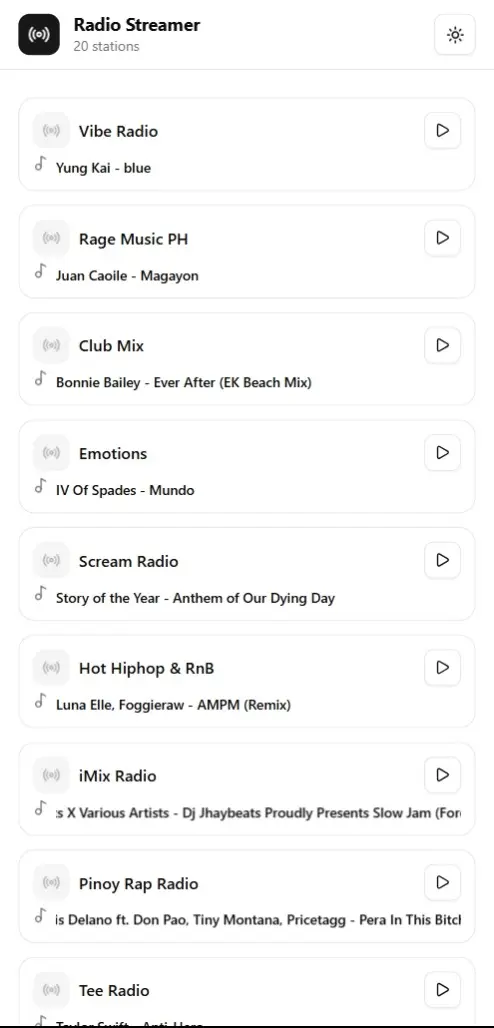The height and width of the screenshot is (1028, 494).
Task: Play the Club Mix station
Action: pyautogui.click(x=442, y=346)
